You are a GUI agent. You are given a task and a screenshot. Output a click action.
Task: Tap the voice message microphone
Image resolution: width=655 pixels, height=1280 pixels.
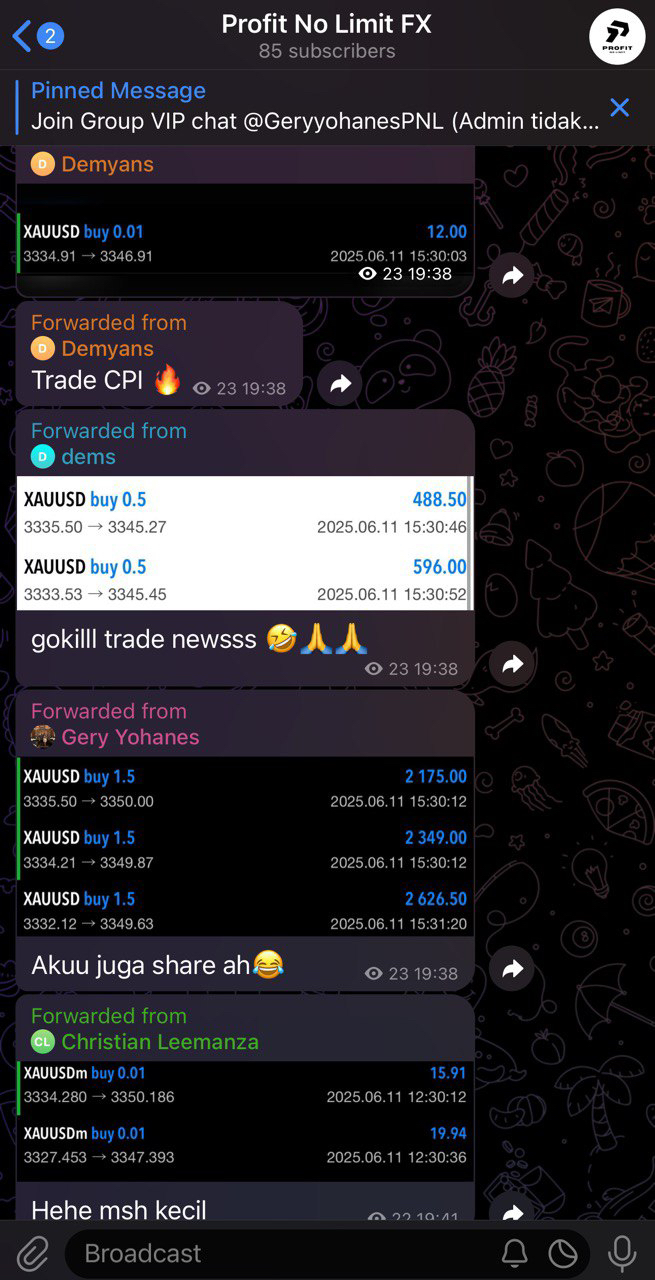(x=621, y=1253)
